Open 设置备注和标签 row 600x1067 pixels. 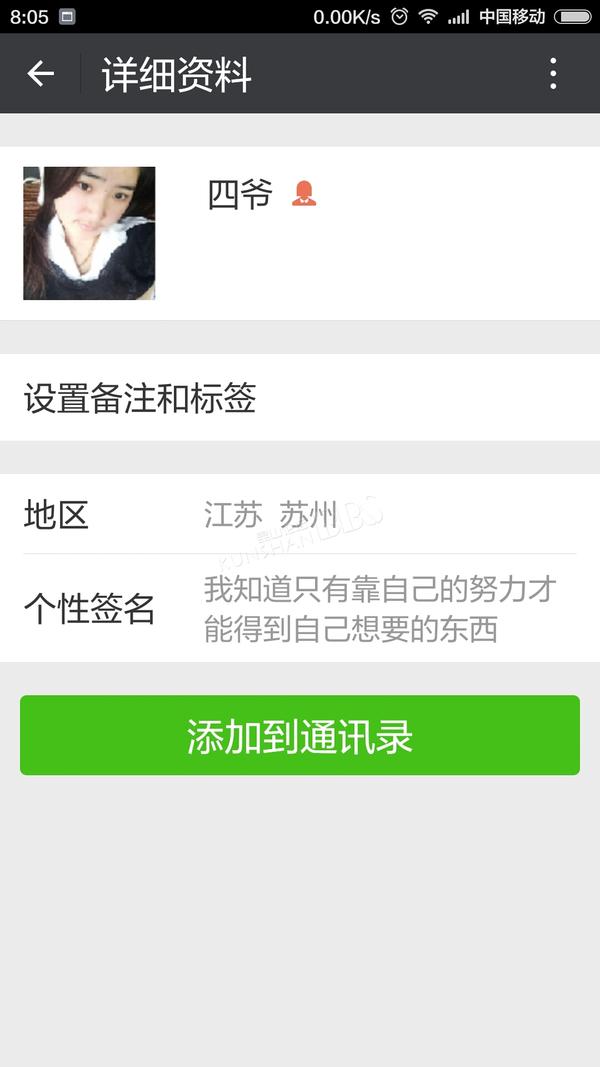(300, 397)
